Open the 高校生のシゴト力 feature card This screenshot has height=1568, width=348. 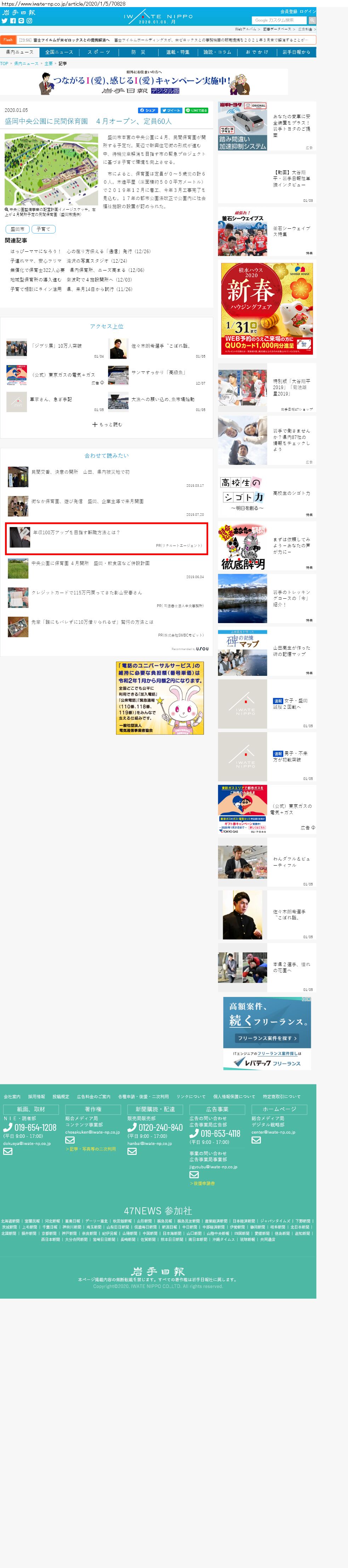(x=267, y=493)
